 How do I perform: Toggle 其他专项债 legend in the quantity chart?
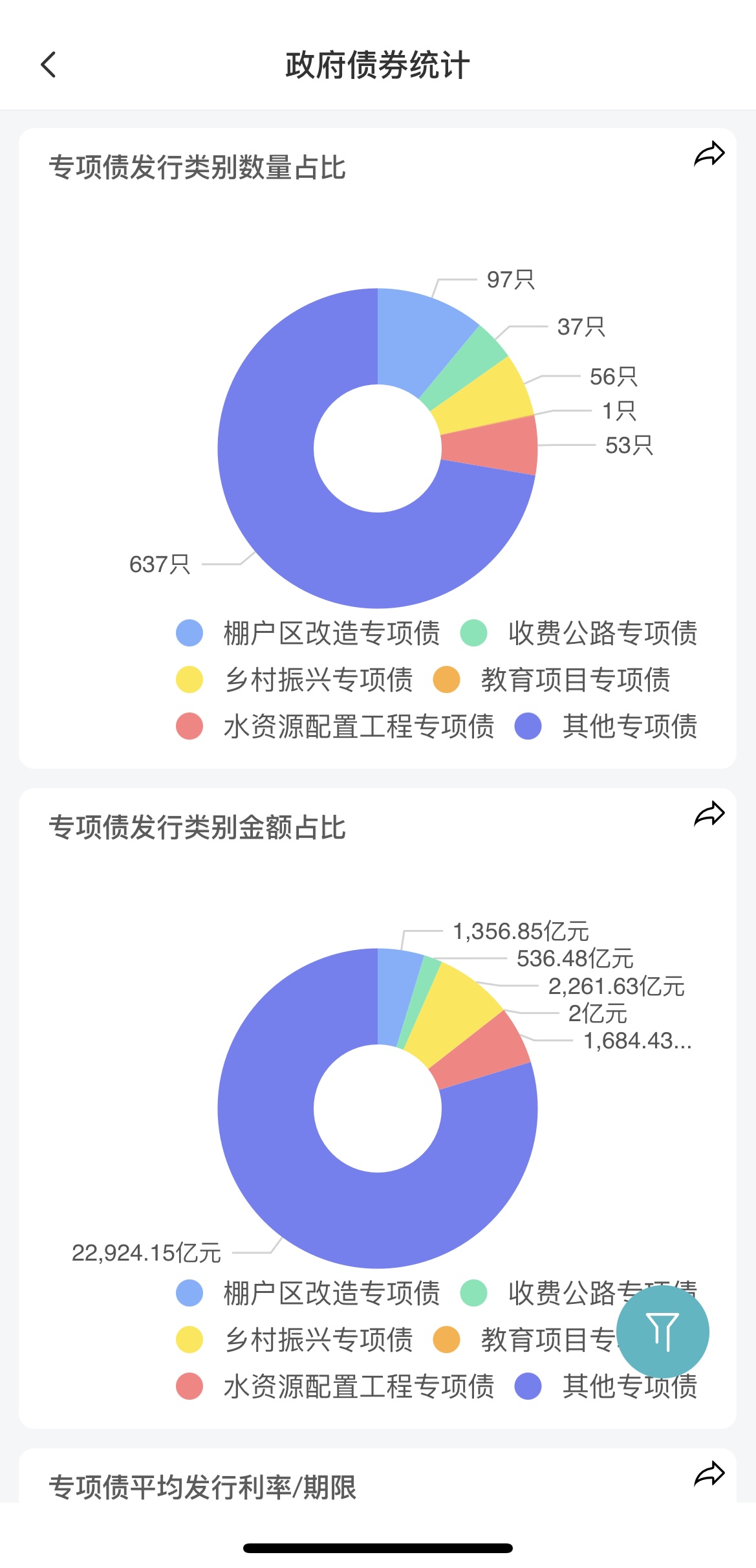tap(606, 726)
